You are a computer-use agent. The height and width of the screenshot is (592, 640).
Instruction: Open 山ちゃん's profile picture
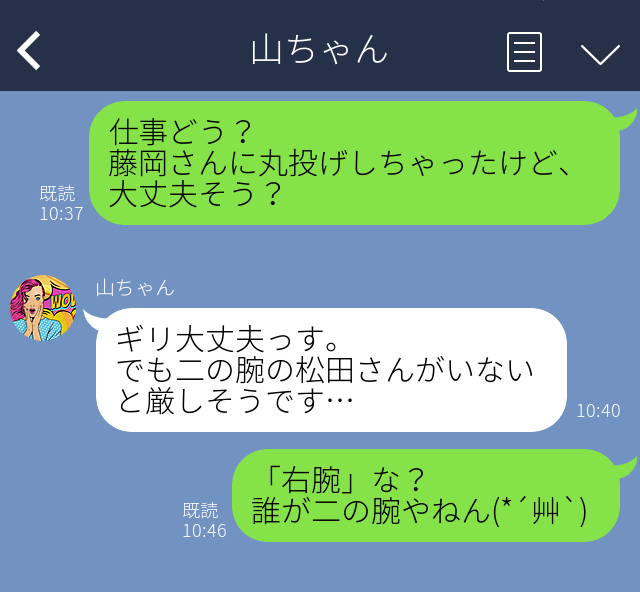(43, 309)
